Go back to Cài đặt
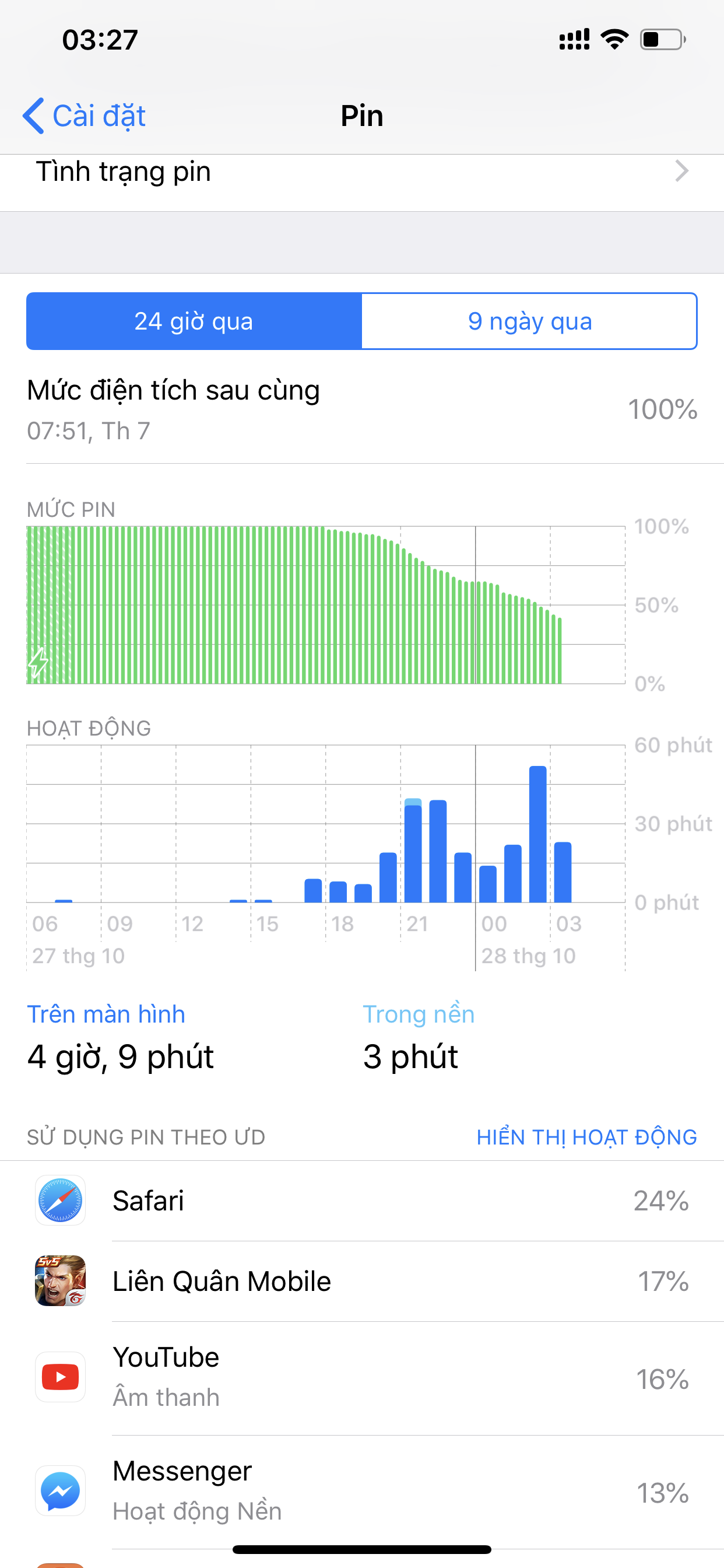Viewport: 724px width, 1568px height. (x=84, y=115)
